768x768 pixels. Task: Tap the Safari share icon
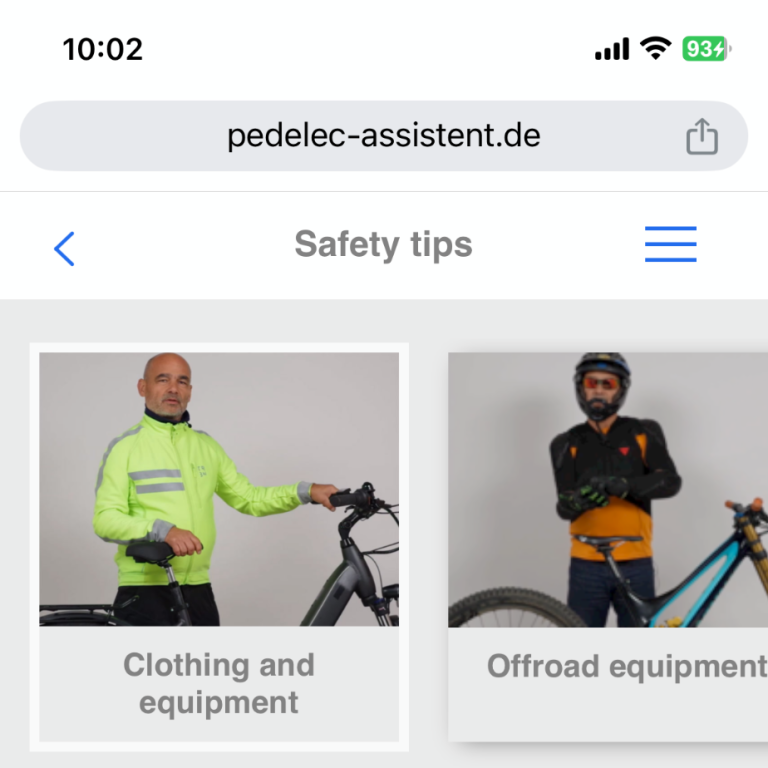point(702,137)
